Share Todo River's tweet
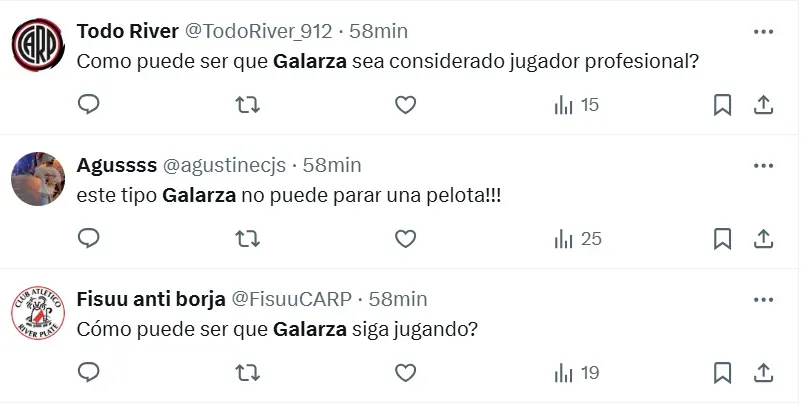The height and width of the screenshot is (406, 804). (762, 104)
